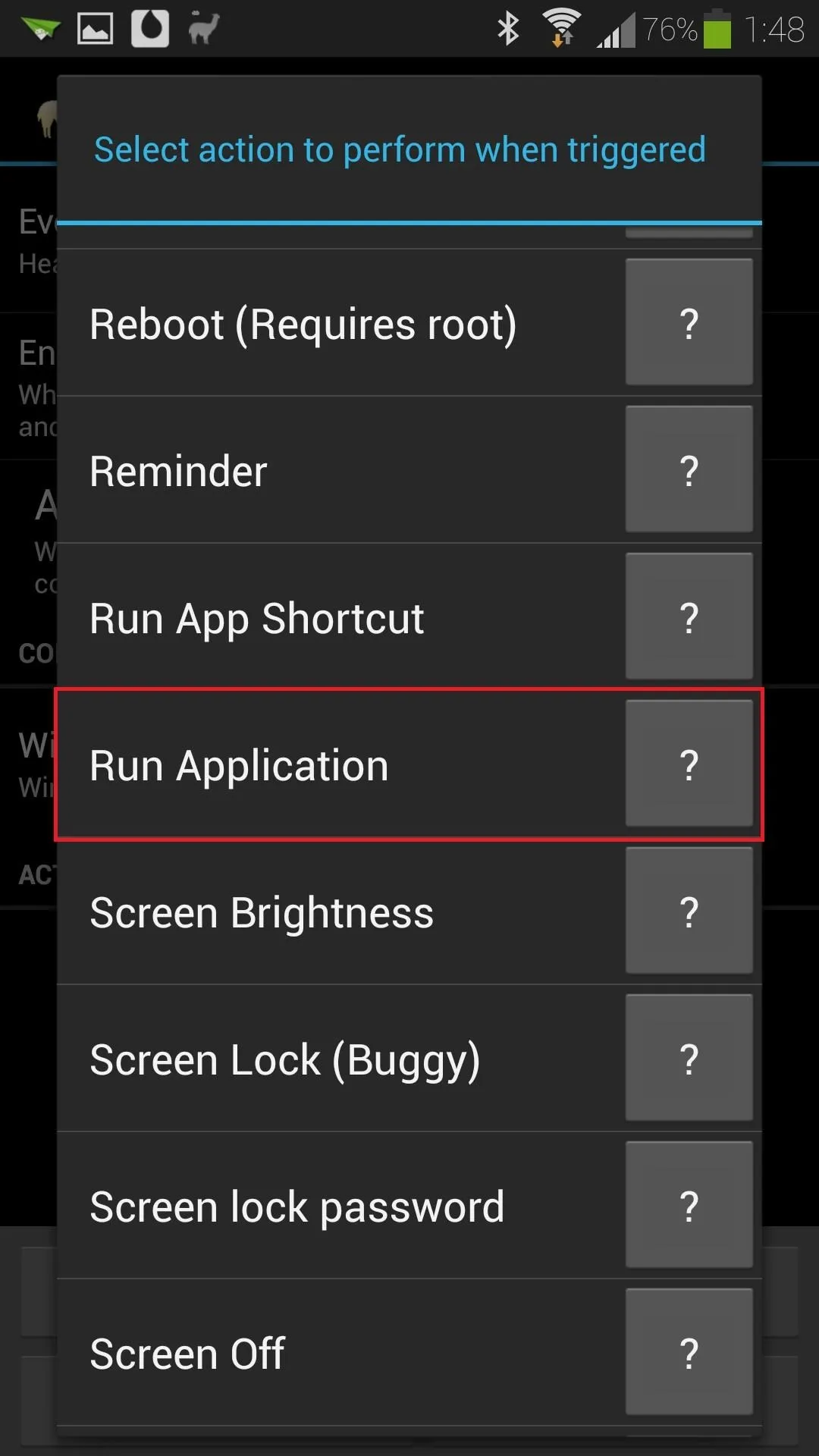Show help for Reminder
Screen dimensions: 819x1456
pyautogui.click(x=689, y=469)
